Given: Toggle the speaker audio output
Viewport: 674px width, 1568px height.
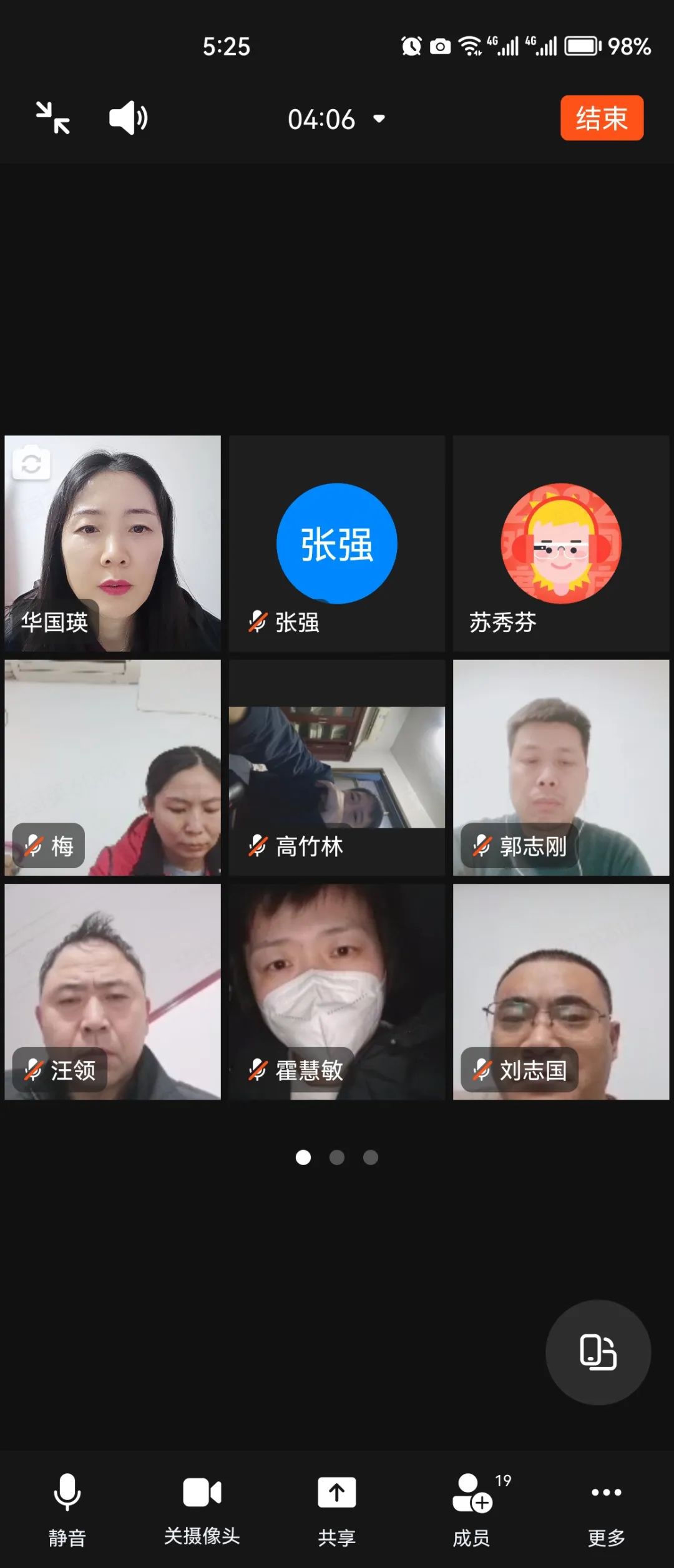Looking at the screenshot, I should (128, 118).
